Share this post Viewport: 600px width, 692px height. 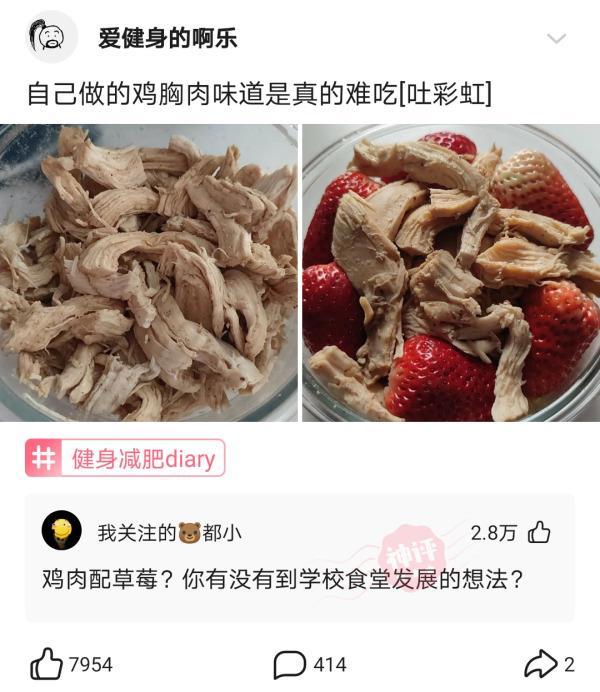coord(549,664)
